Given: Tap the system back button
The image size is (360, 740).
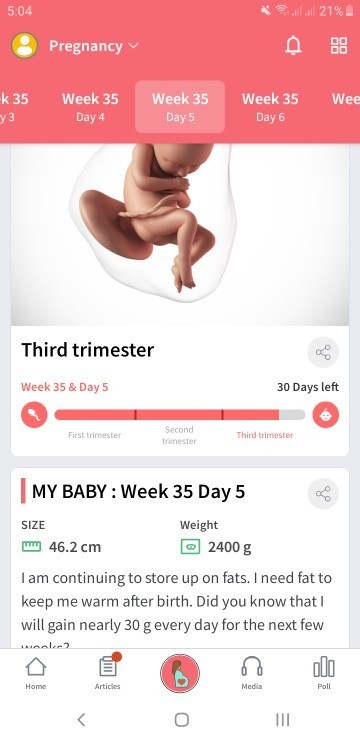Looking at the screenshot, I should pos(81,719).
